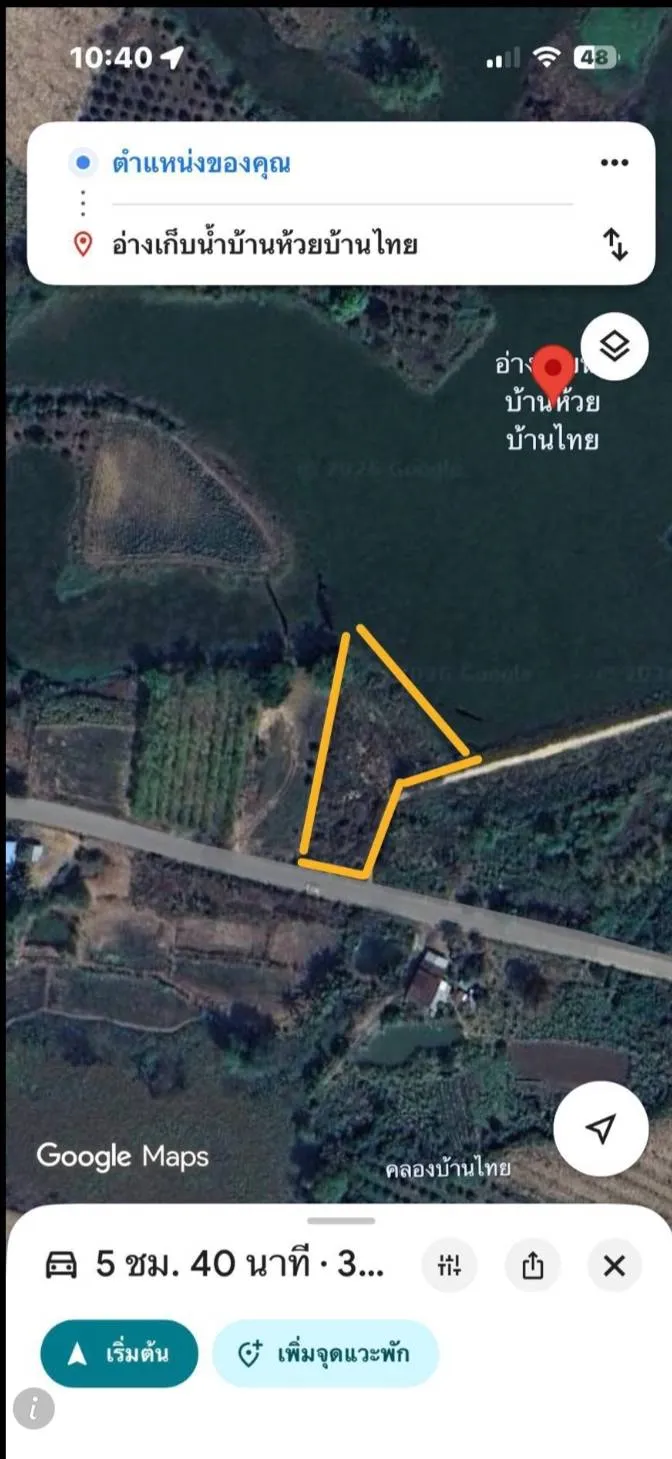Recenter map on my location
The width and height of the screenshot is (672, 1459).
coord(600,1129)
